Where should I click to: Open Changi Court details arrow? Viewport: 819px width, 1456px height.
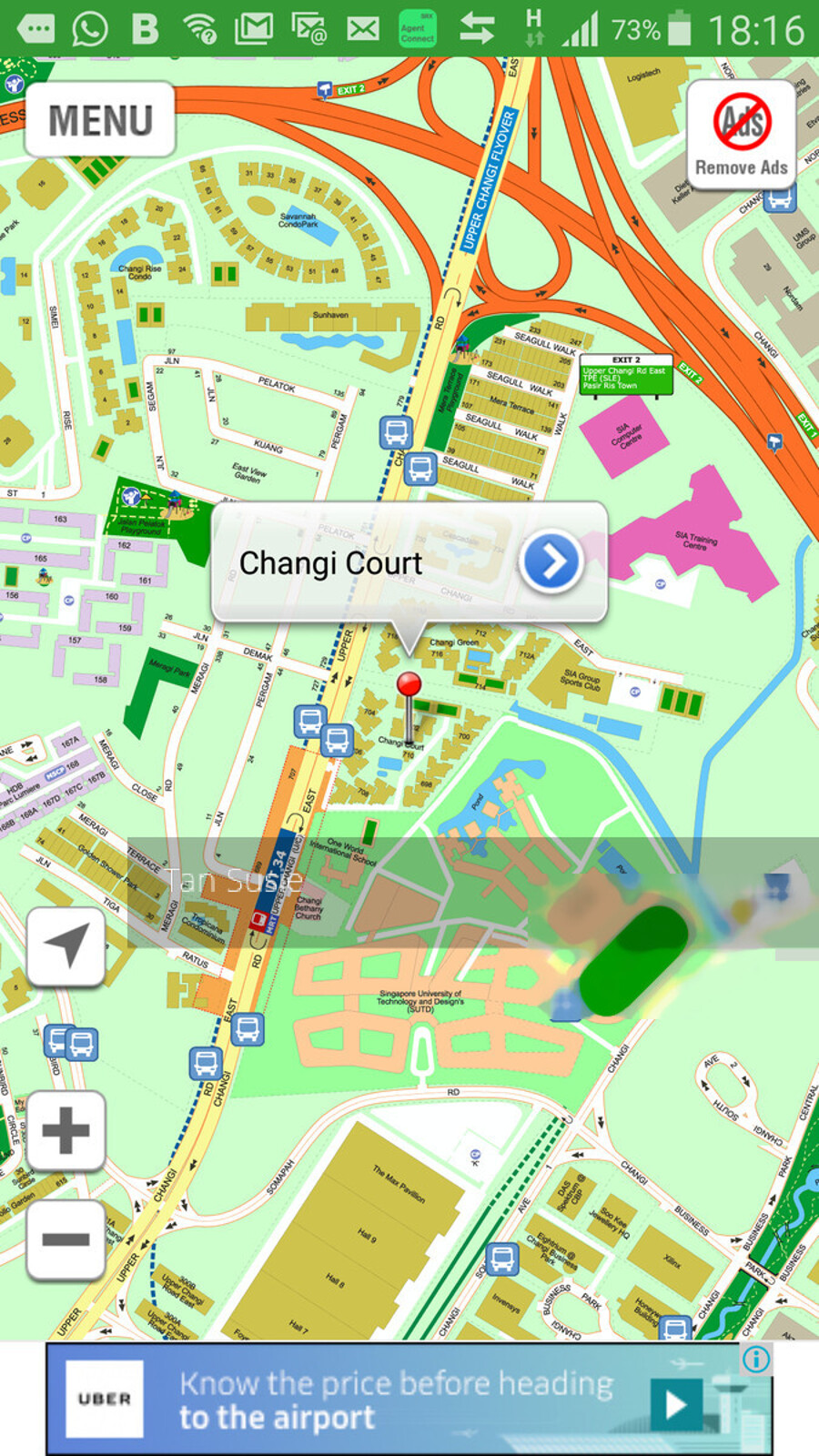(551, 562)
